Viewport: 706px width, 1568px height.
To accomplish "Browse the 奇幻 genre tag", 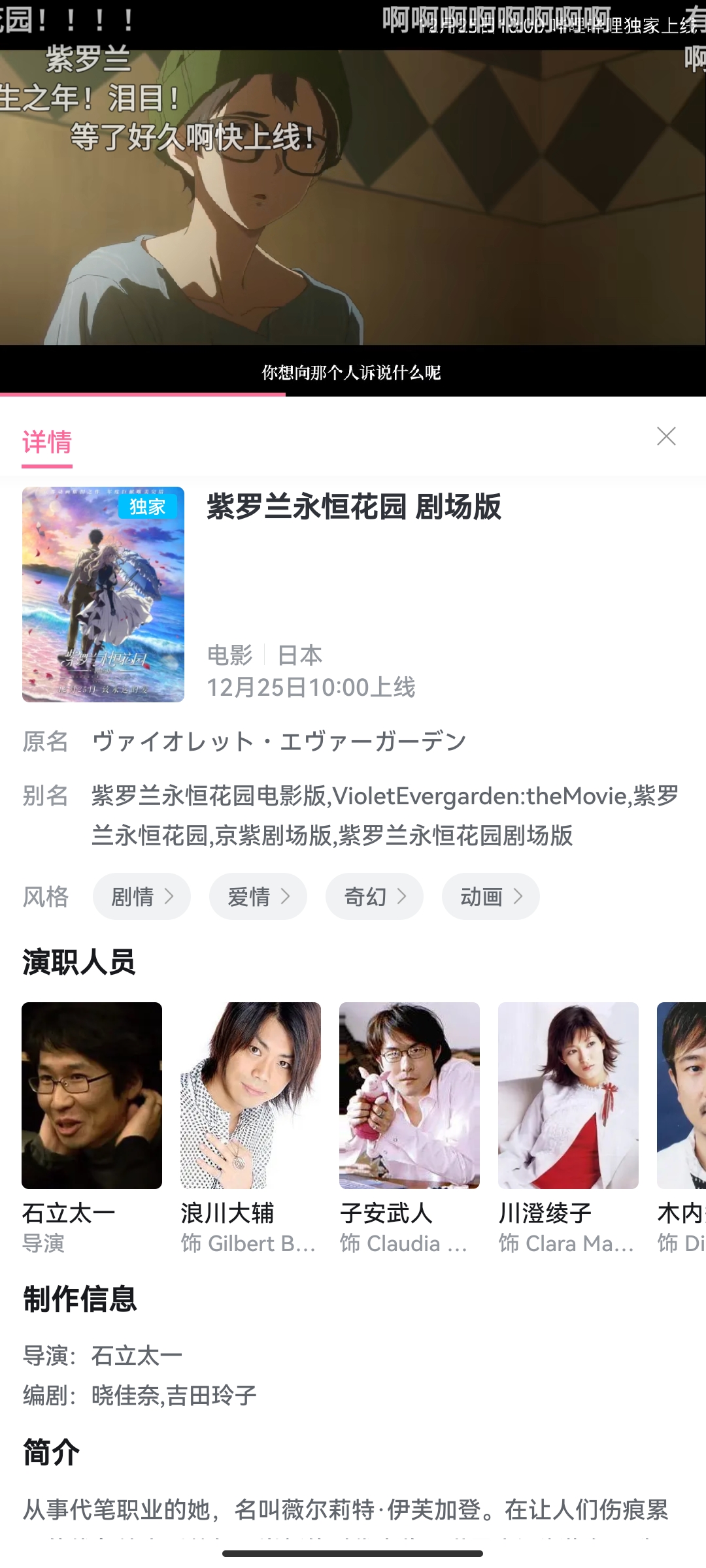I will pos(375,896).
